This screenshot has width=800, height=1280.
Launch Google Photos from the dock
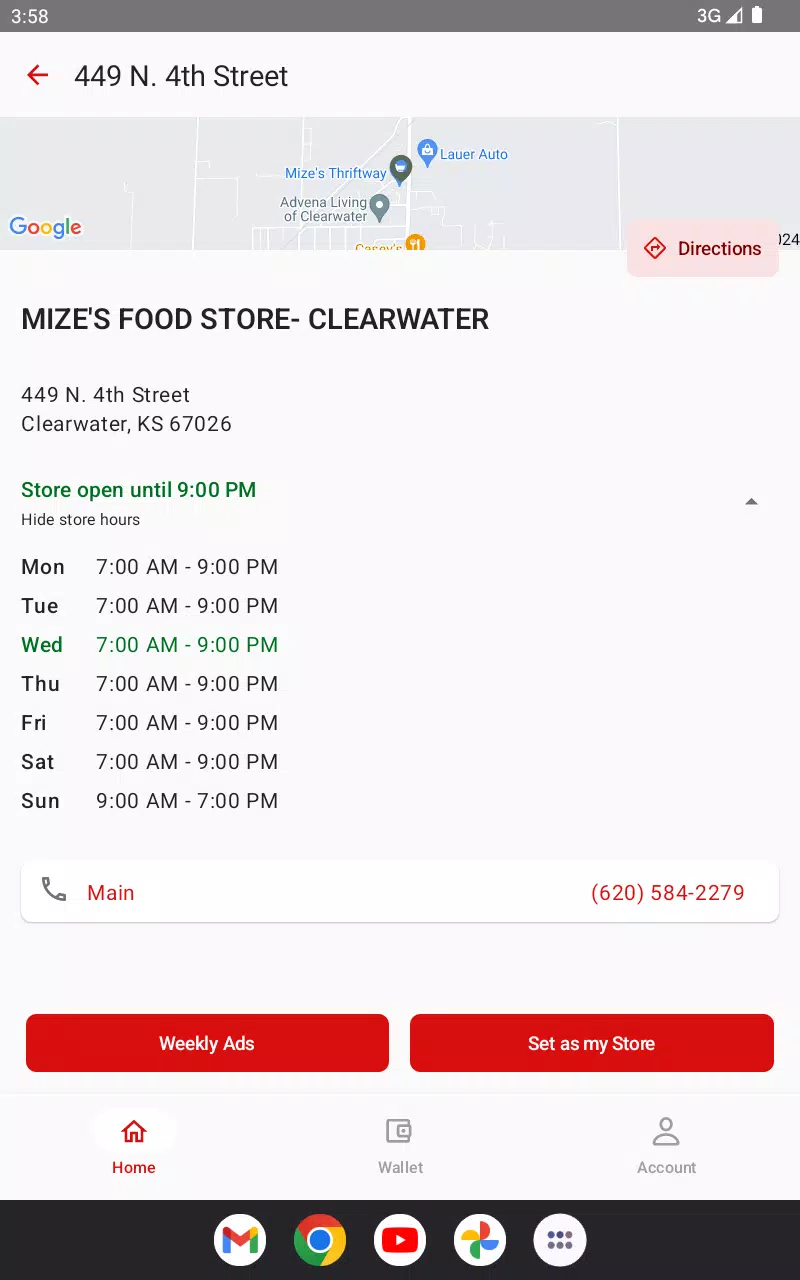click(x=480, y=1240)
